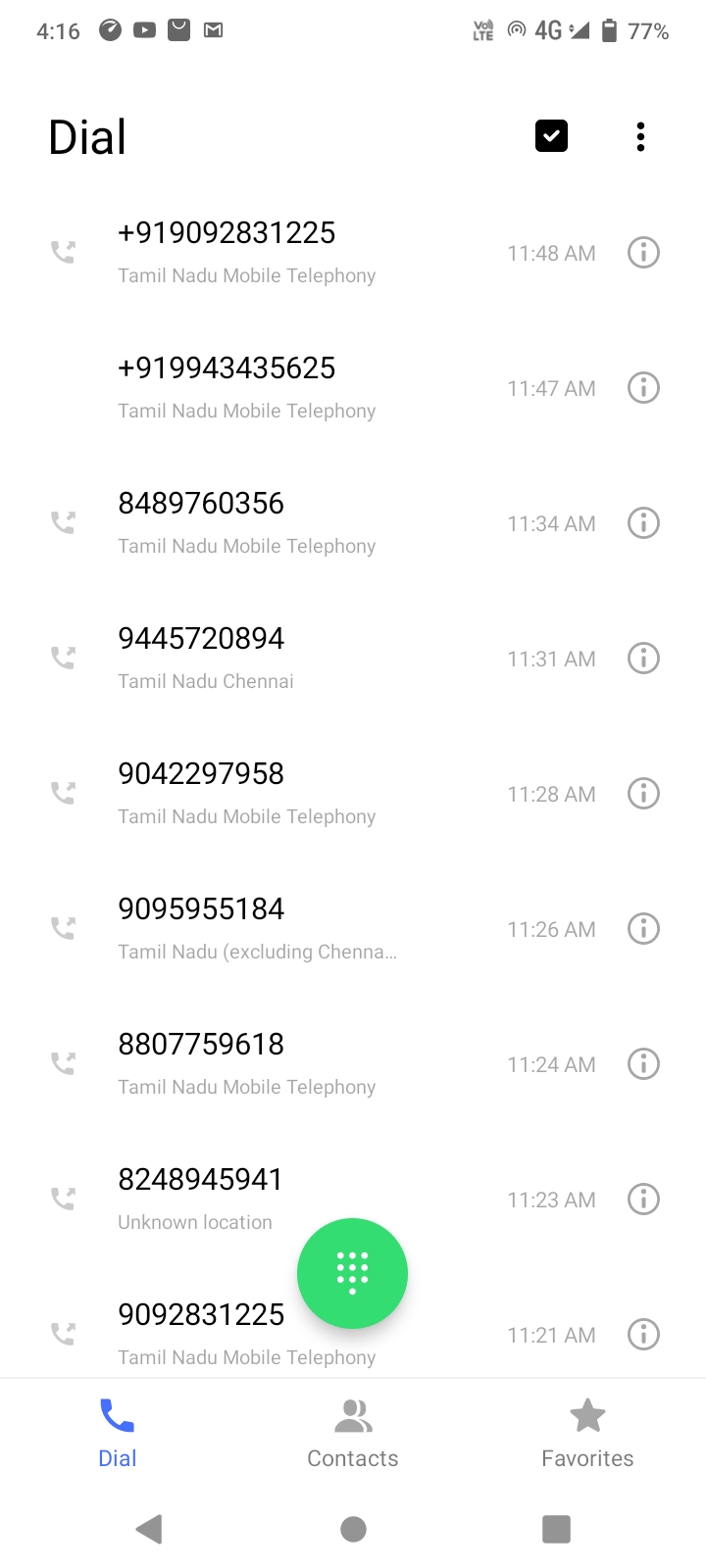Open the three-dot overflow menu

(640, 137)
